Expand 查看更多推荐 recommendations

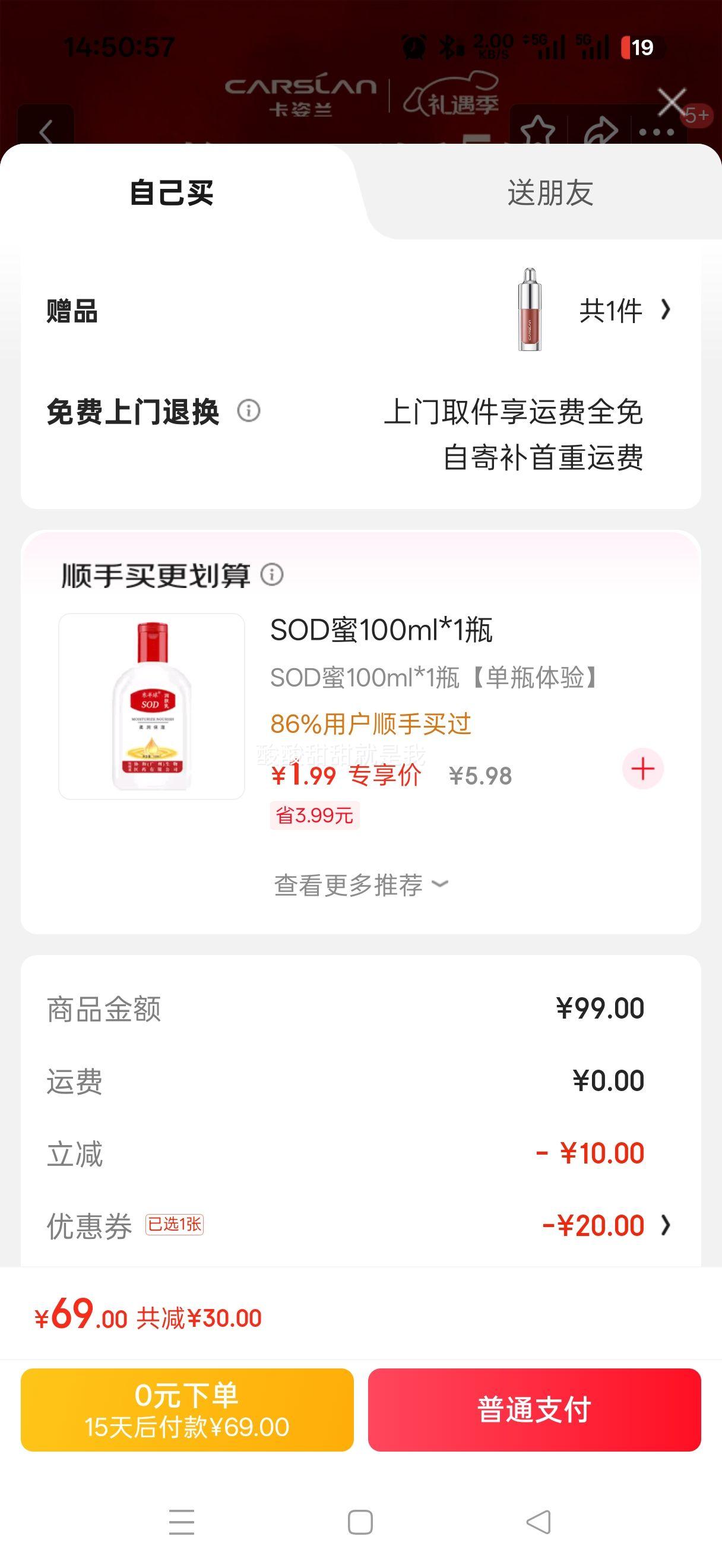click(x=360, y=884)
